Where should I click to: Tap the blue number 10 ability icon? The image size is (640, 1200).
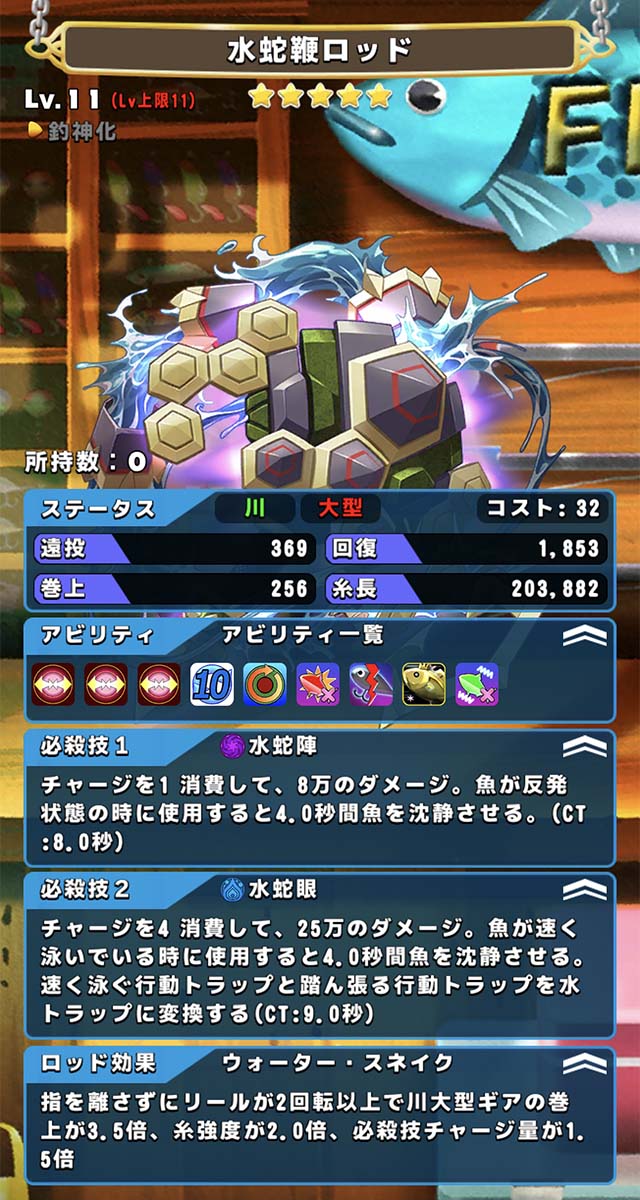[x=212, y=684]
